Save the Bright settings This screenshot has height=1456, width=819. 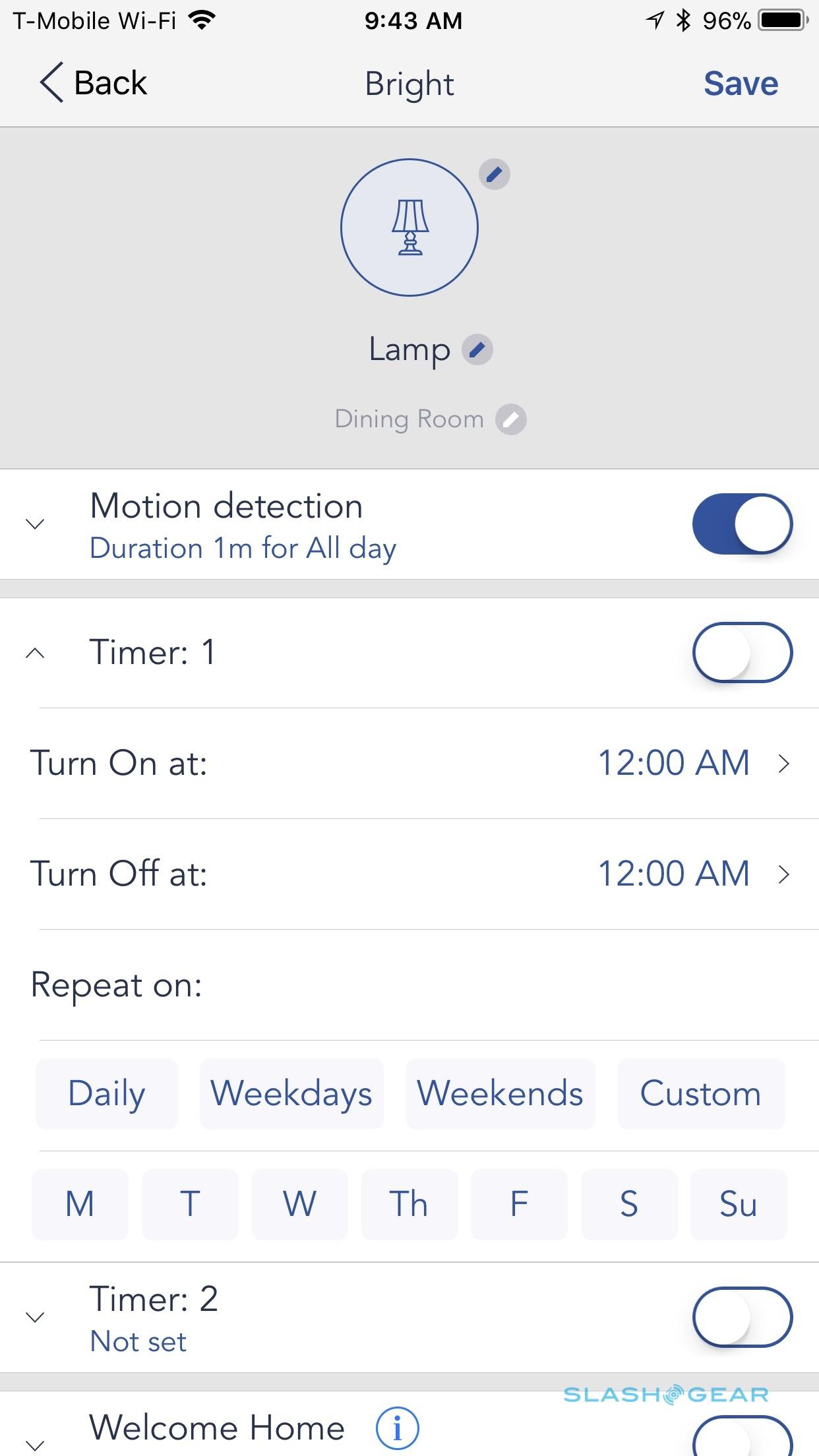[x=740, y=84]
